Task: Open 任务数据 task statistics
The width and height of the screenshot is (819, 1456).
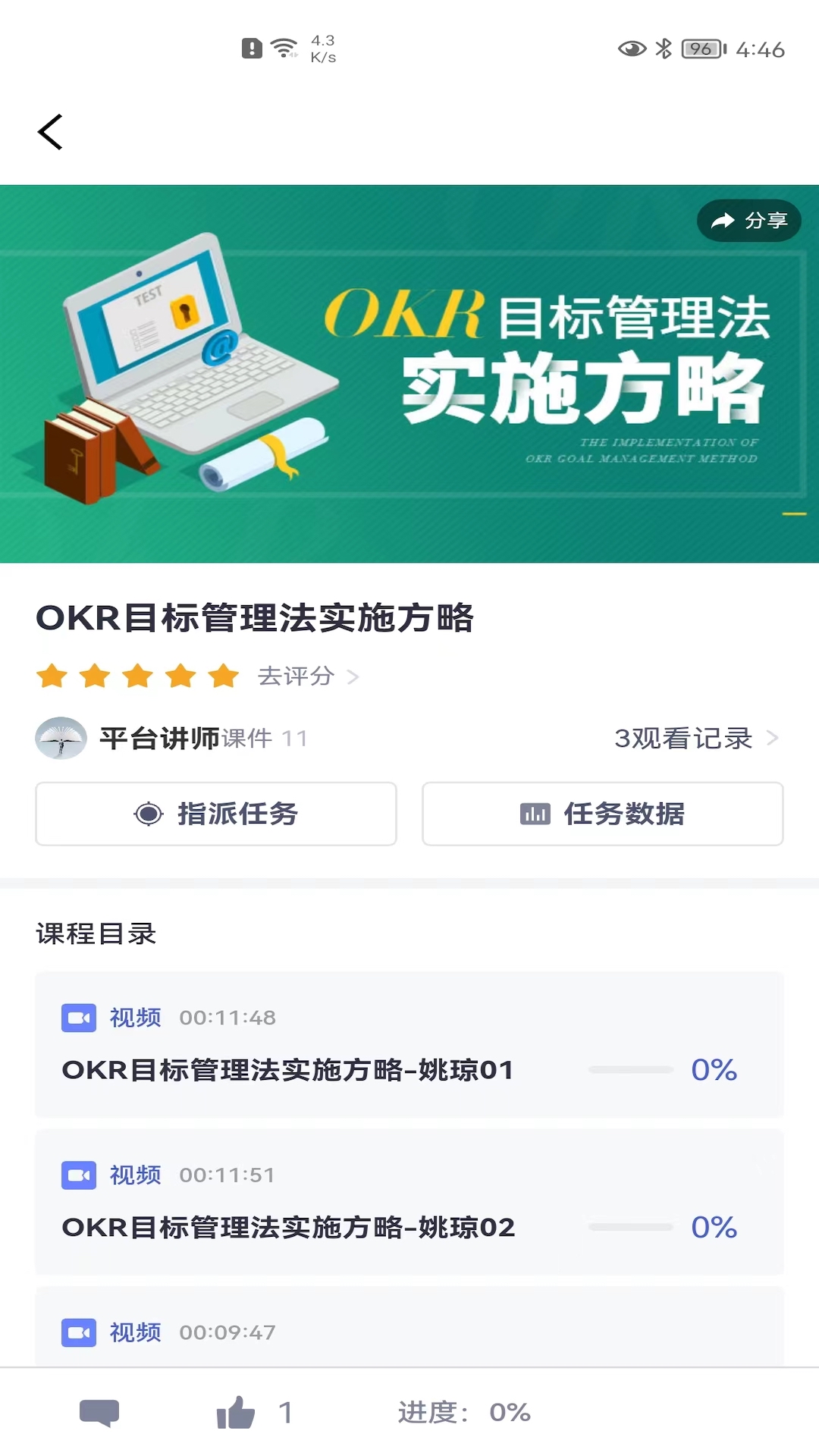Action: tap(602, 814)
